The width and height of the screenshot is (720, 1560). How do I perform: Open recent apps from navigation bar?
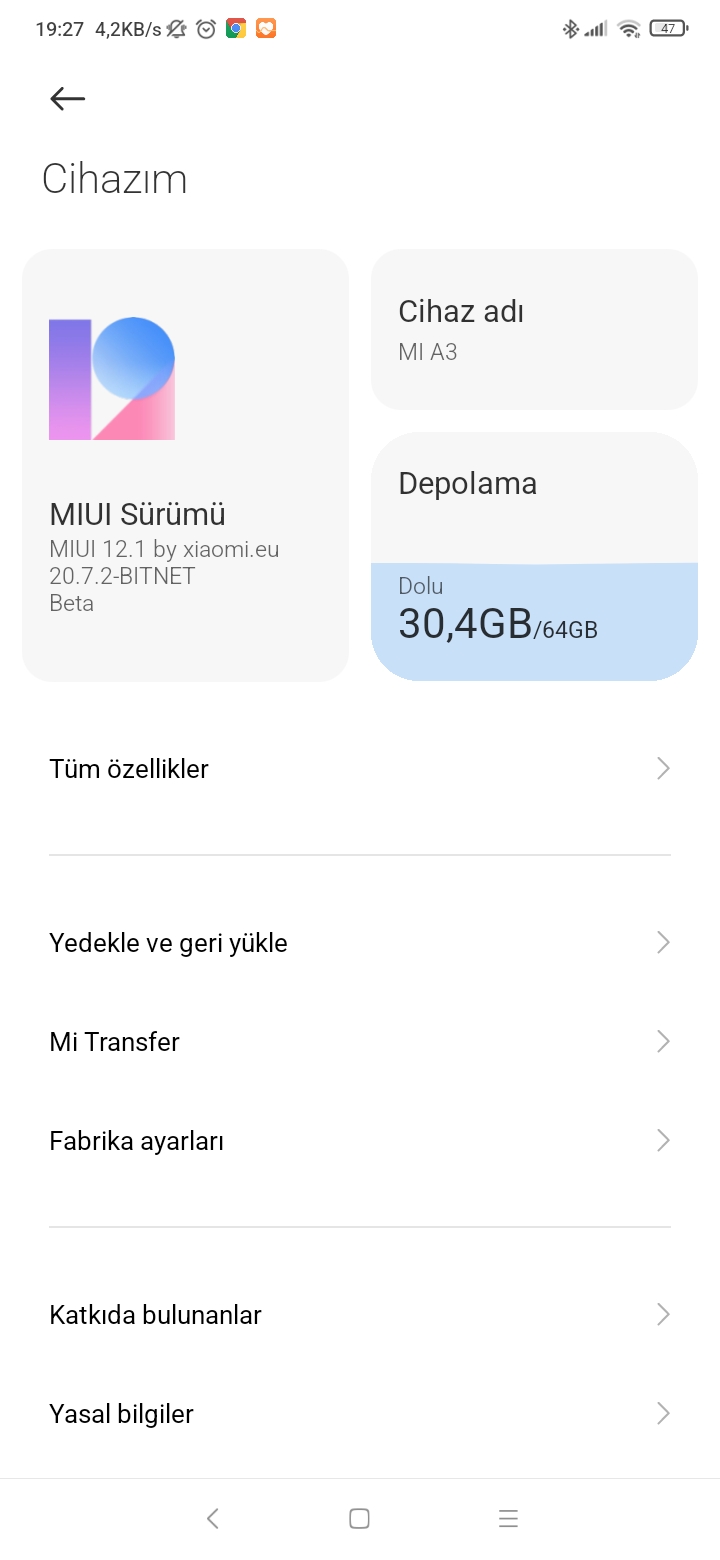[508, 1518]
